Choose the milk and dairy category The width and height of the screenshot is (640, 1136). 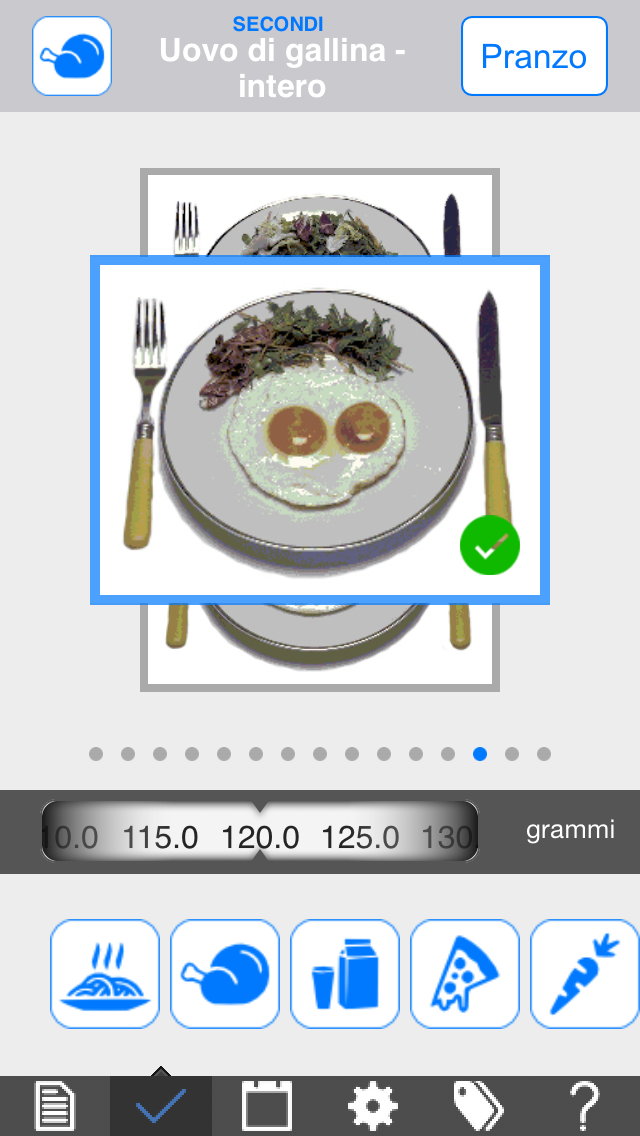(345, 974)
